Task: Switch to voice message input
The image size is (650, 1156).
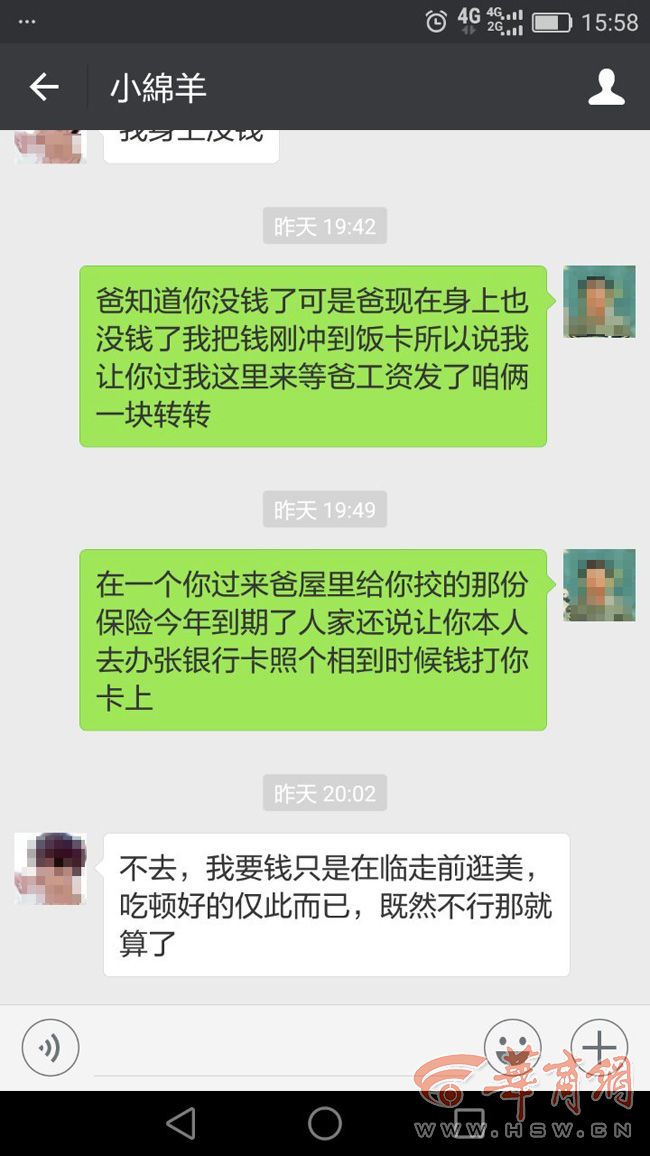Action: (50, 1047)
